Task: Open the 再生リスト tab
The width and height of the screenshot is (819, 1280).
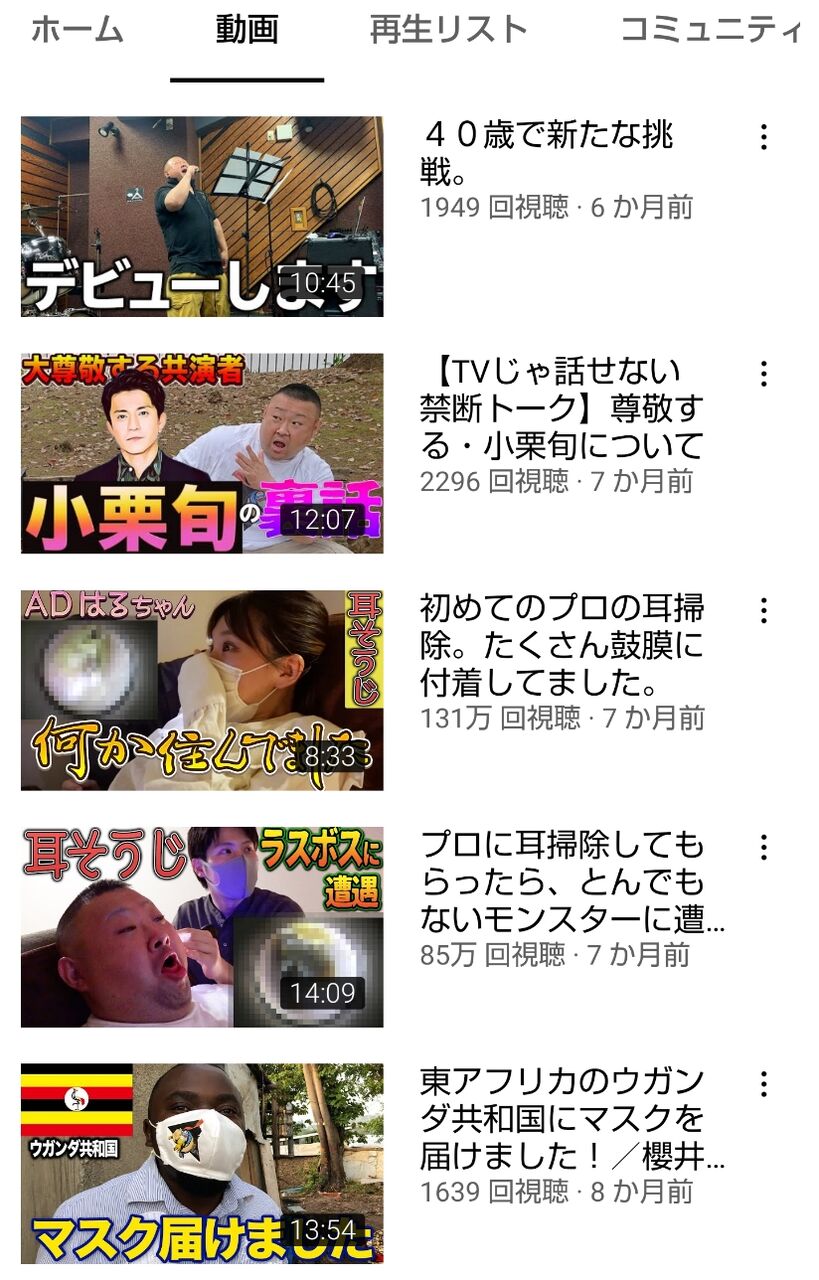Action: point(448,30)
